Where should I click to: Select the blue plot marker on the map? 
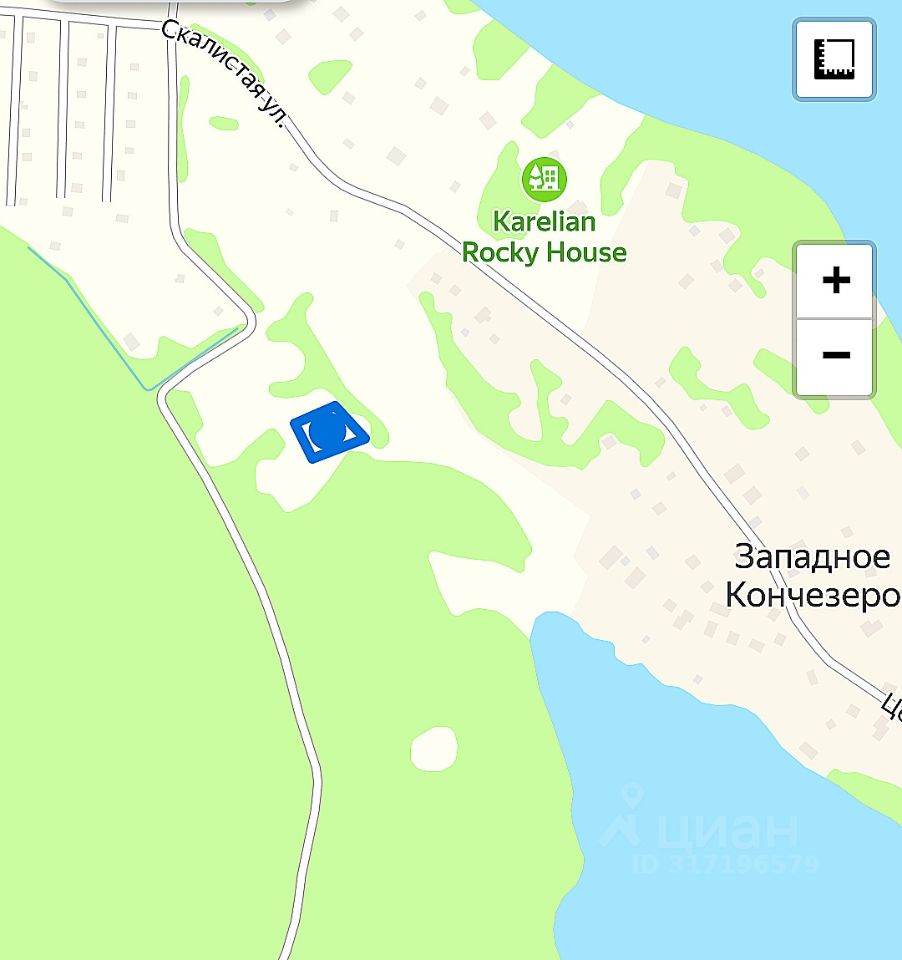pyautogui.click(x=329, y=433)
